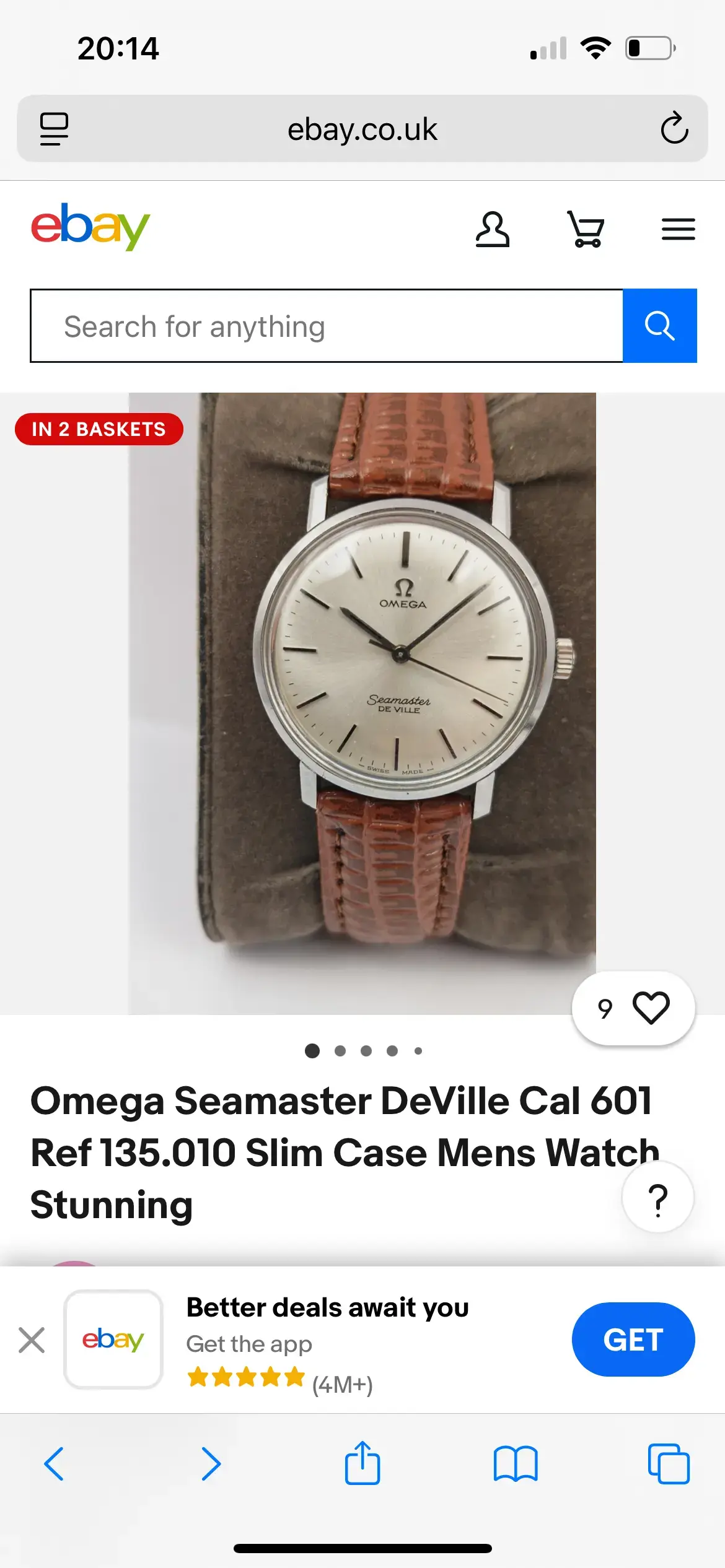Open the shopping basket
Viewport: 725px width, 1568px height.
pyautogui.click(x=586, y=230)
